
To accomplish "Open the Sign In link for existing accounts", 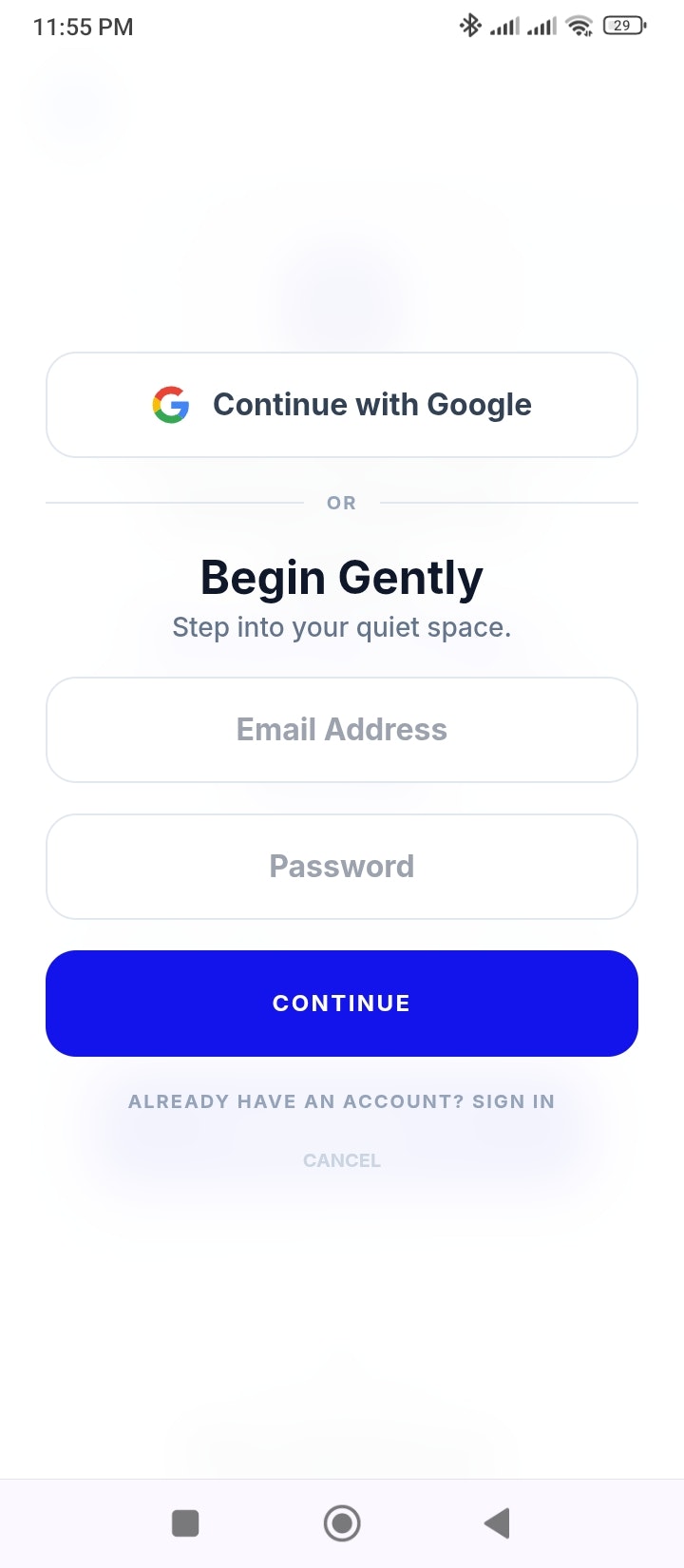I will (x=342, y=1101).
